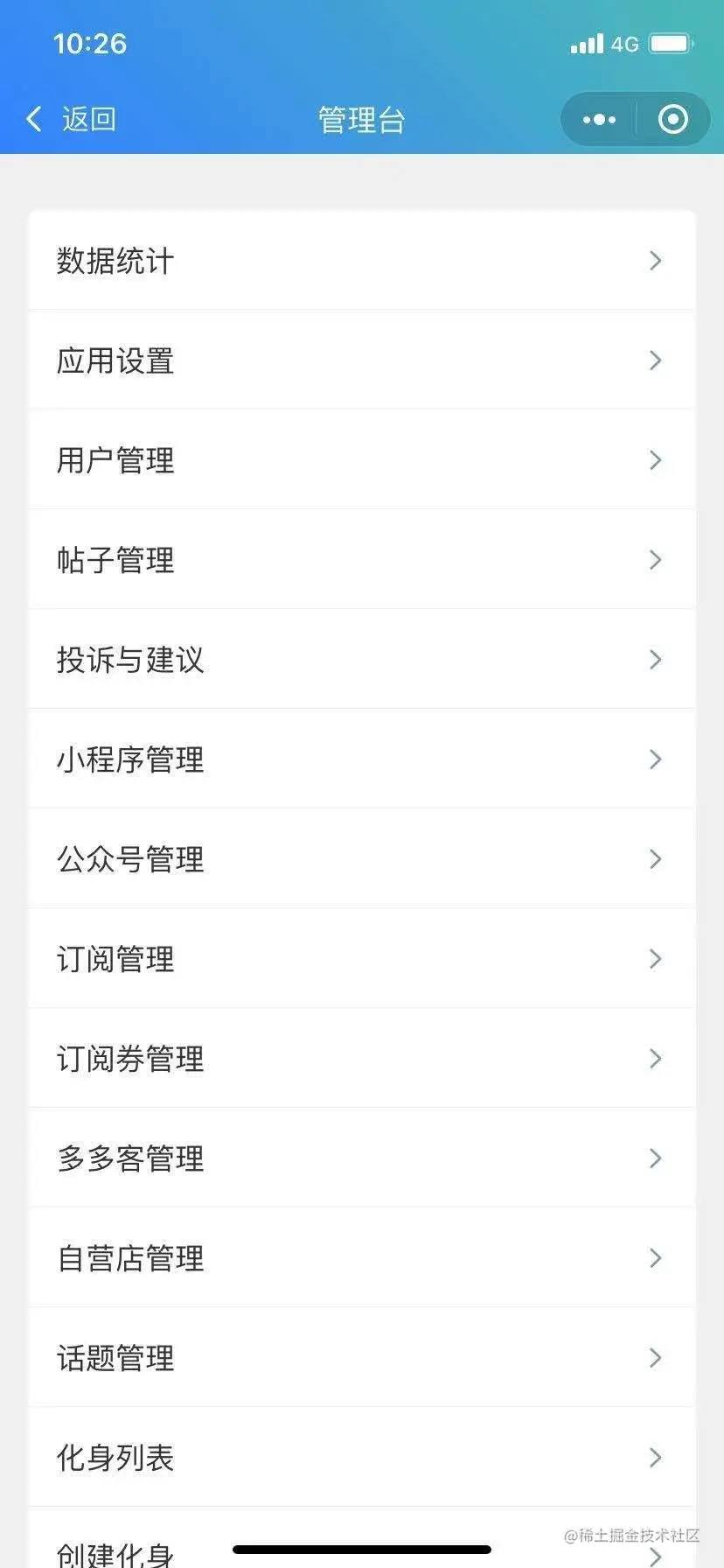The image size is (724, 1568).
Task: Open 订阅券管理
Action: point(361,1059)
